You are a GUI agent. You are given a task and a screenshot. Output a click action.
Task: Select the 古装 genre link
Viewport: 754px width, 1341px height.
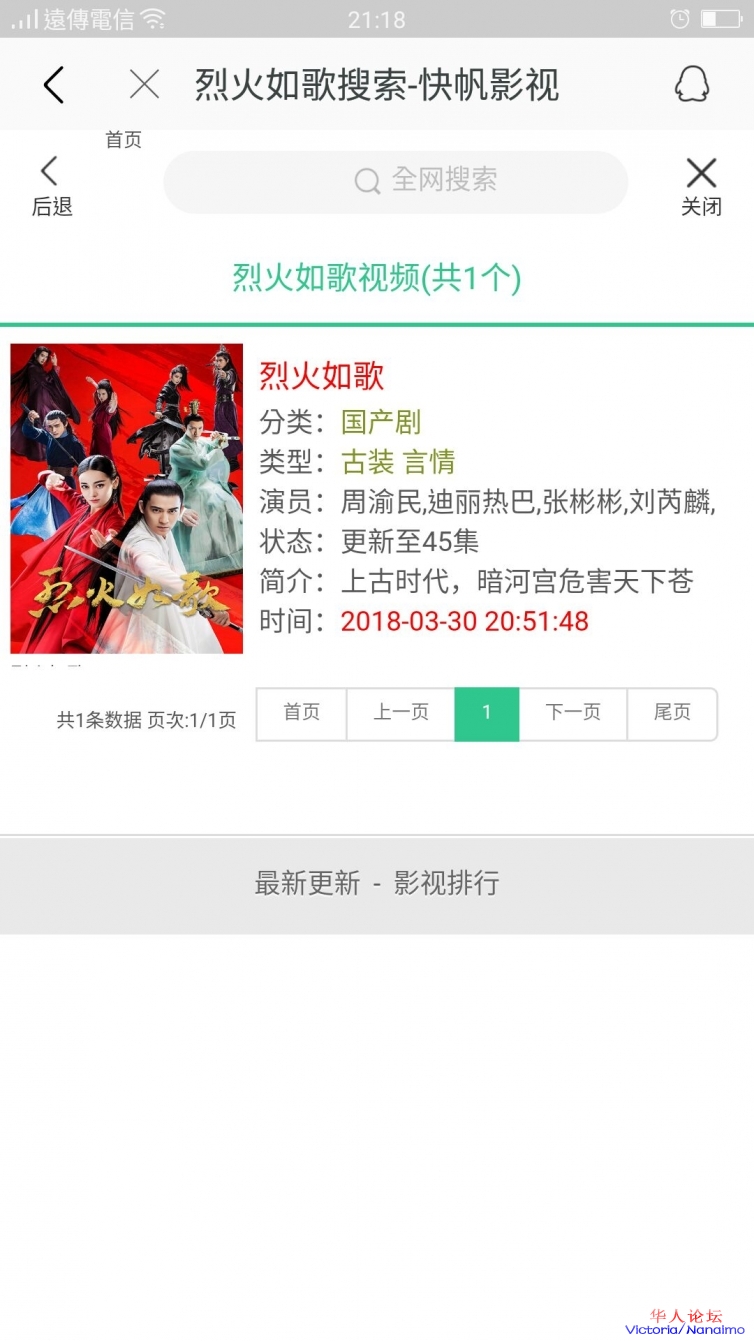368,462
